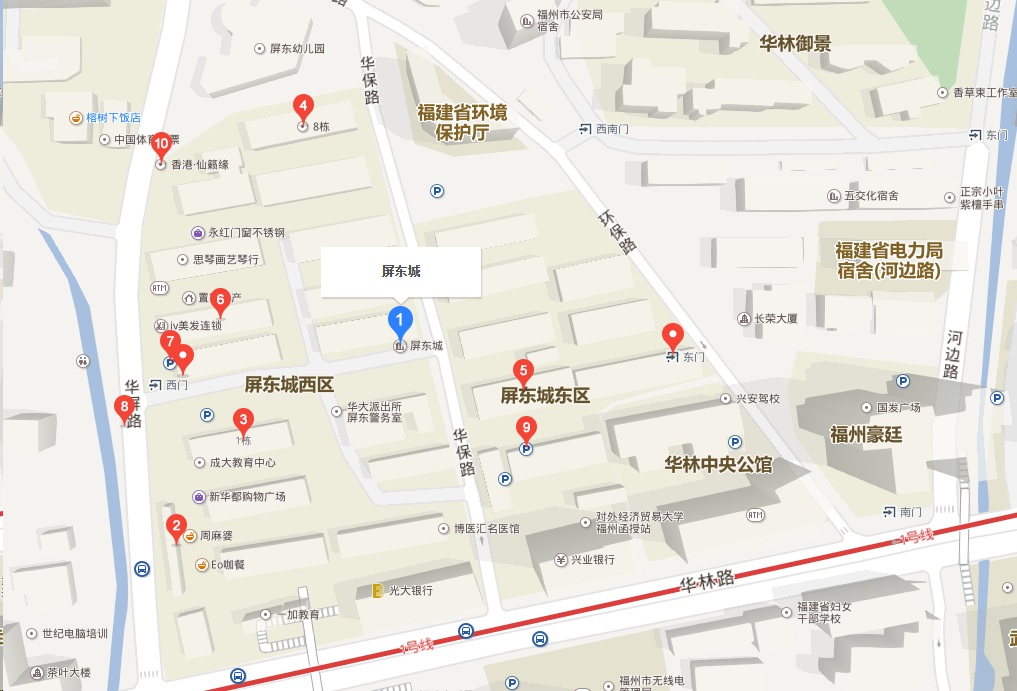Image resolution: width=1017 pixels, height=691 pixels.
Task: Select red marker 5 in 屏东城东区
Action: 522,372
